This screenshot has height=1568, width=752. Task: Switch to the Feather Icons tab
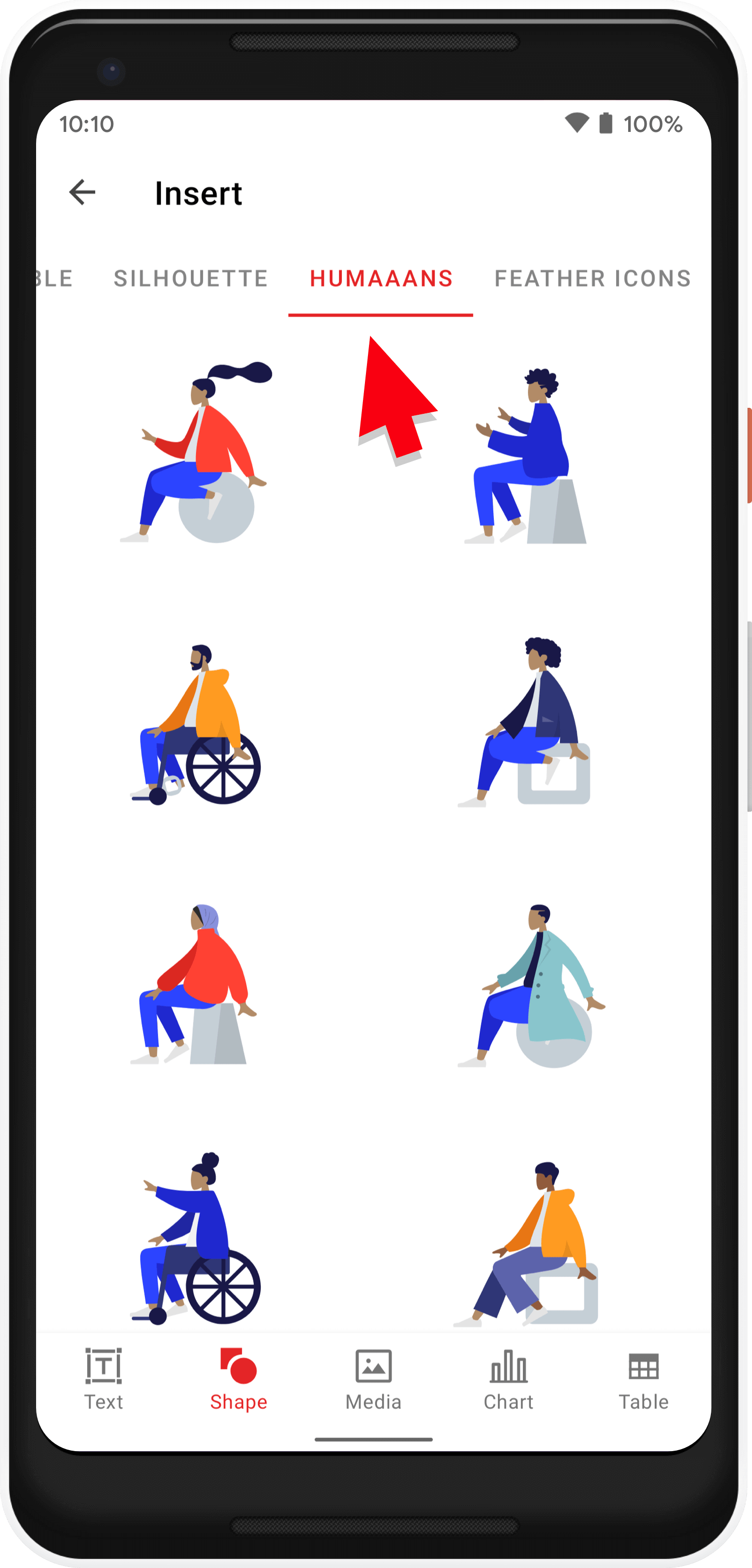592,279
